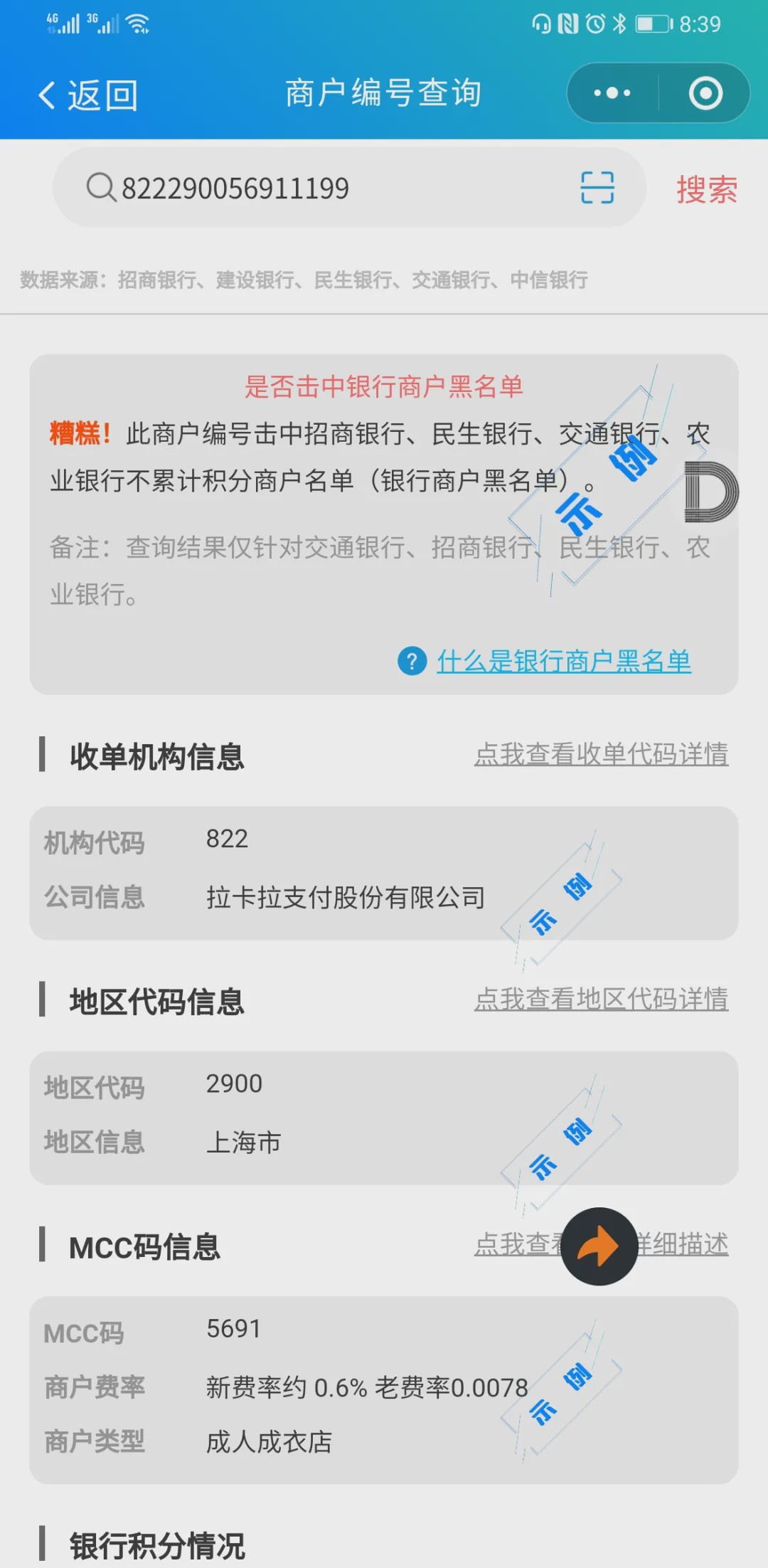Tap the orange share arrow floating button
The image size is (768, 1568).
599,1246
